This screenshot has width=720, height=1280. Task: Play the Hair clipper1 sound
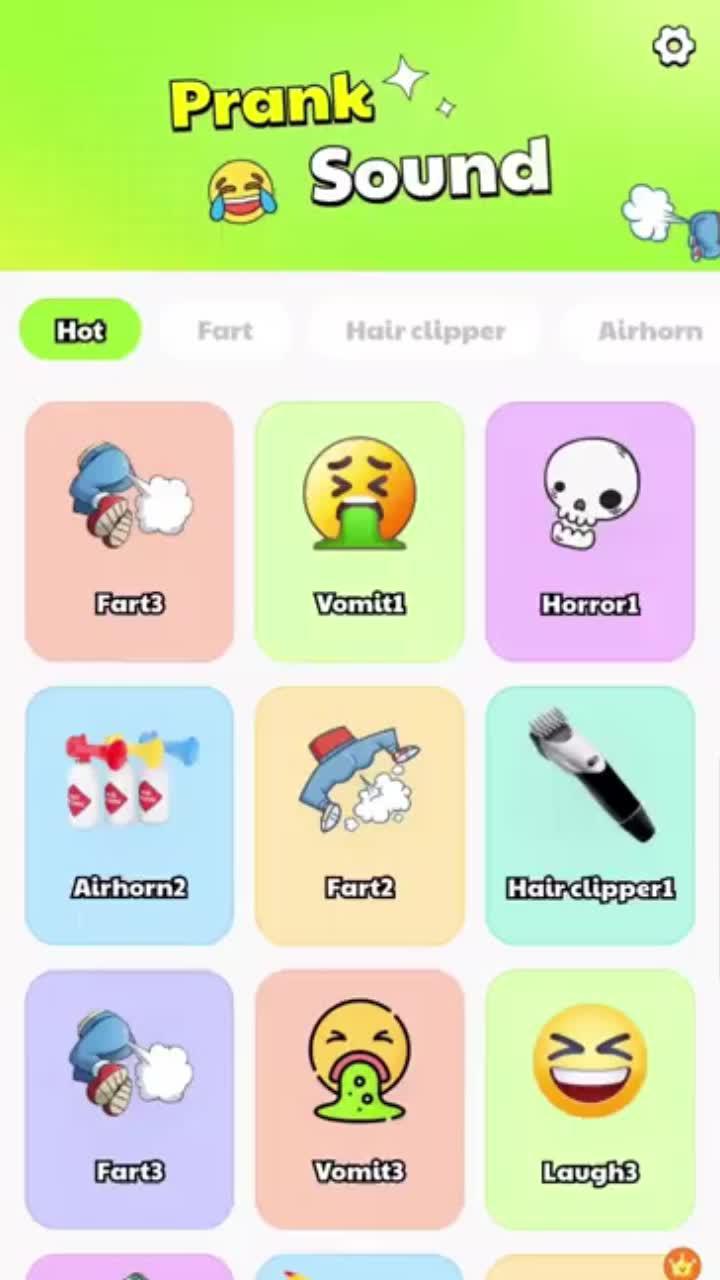tap(590, 815)
